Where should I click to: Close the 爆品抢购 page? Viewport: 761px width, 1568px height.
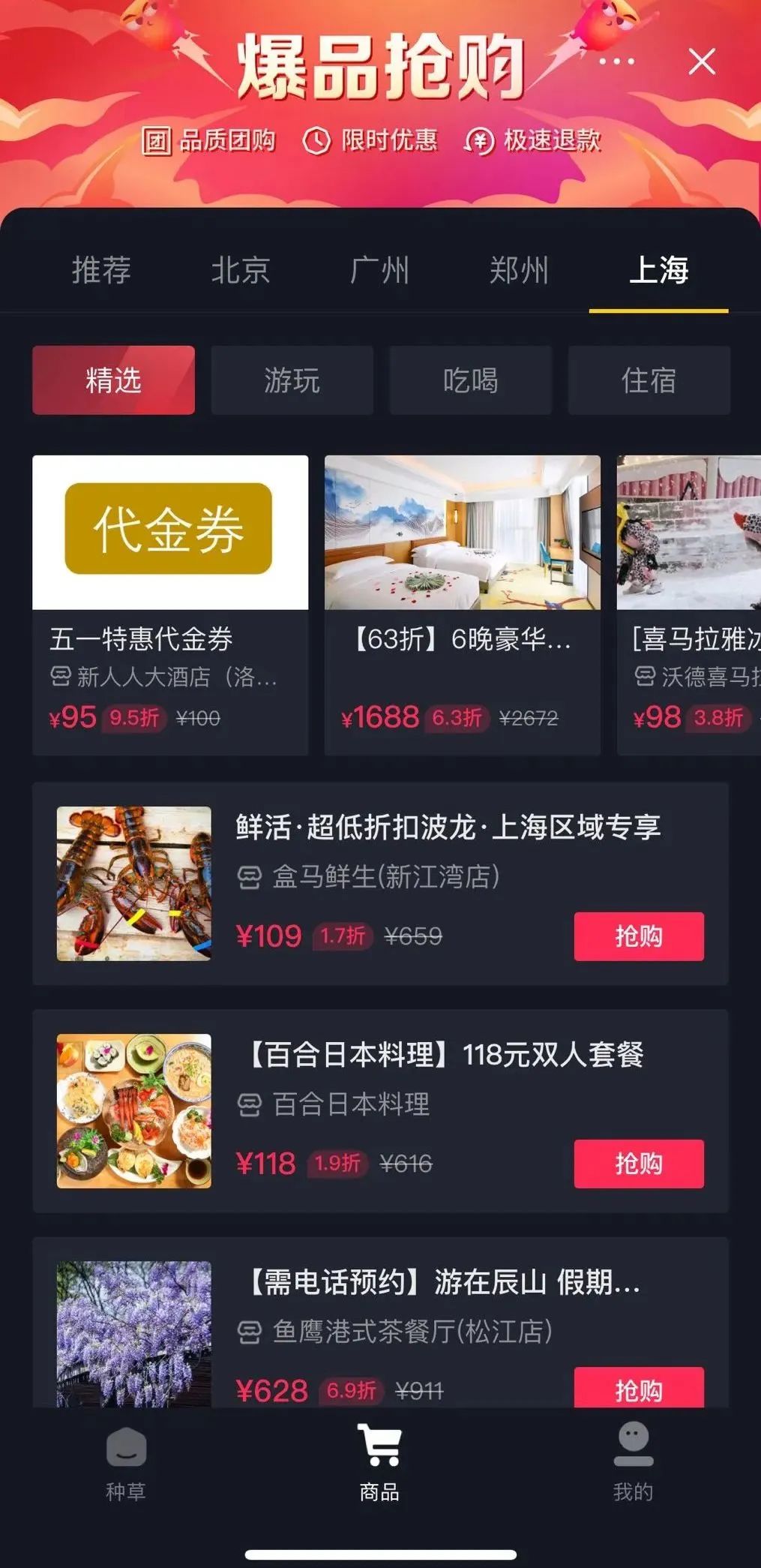pos(701,62)
